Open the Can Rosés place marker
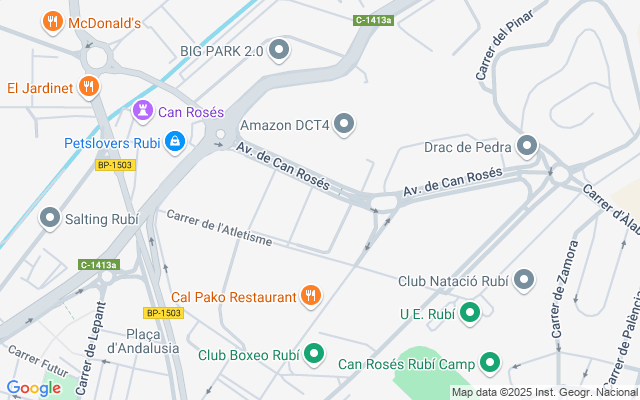The image size is (640, 400). 143,112
